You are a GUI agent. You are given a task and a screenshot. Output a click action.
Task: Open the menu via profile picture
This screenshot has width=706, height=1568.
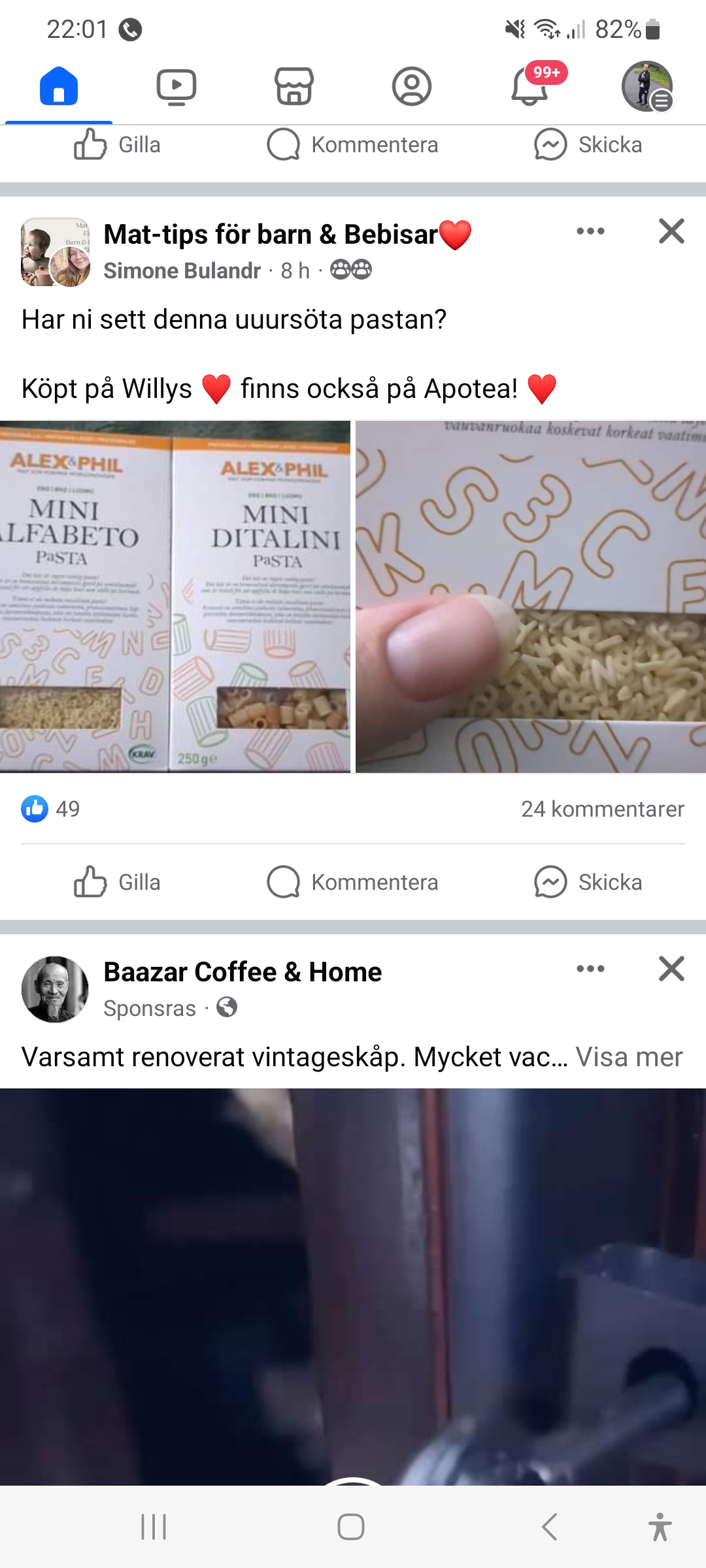[647, 86]
